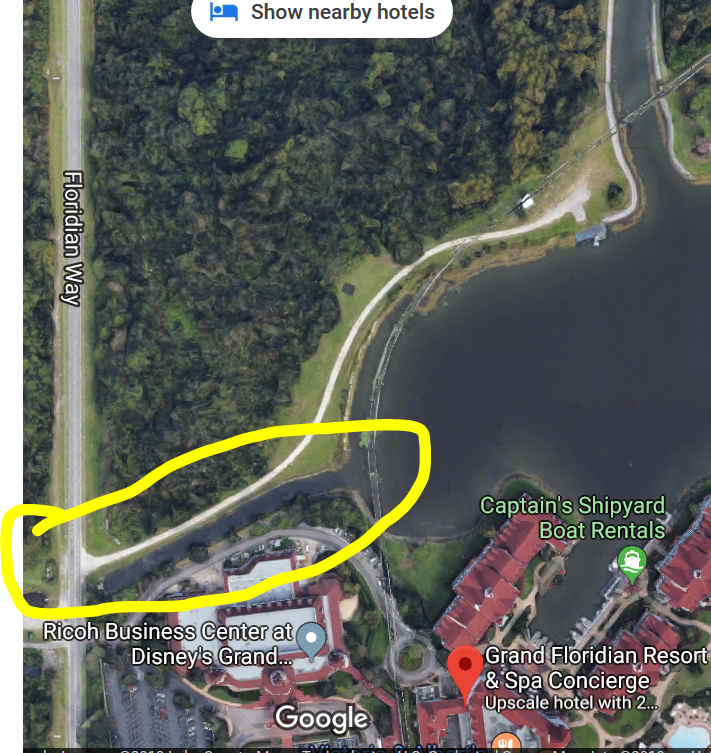Open Captain's Shipyard Boat Rentals pin
Image resolution: width=711 pixels, height=753 pixels.
(631, 561)
